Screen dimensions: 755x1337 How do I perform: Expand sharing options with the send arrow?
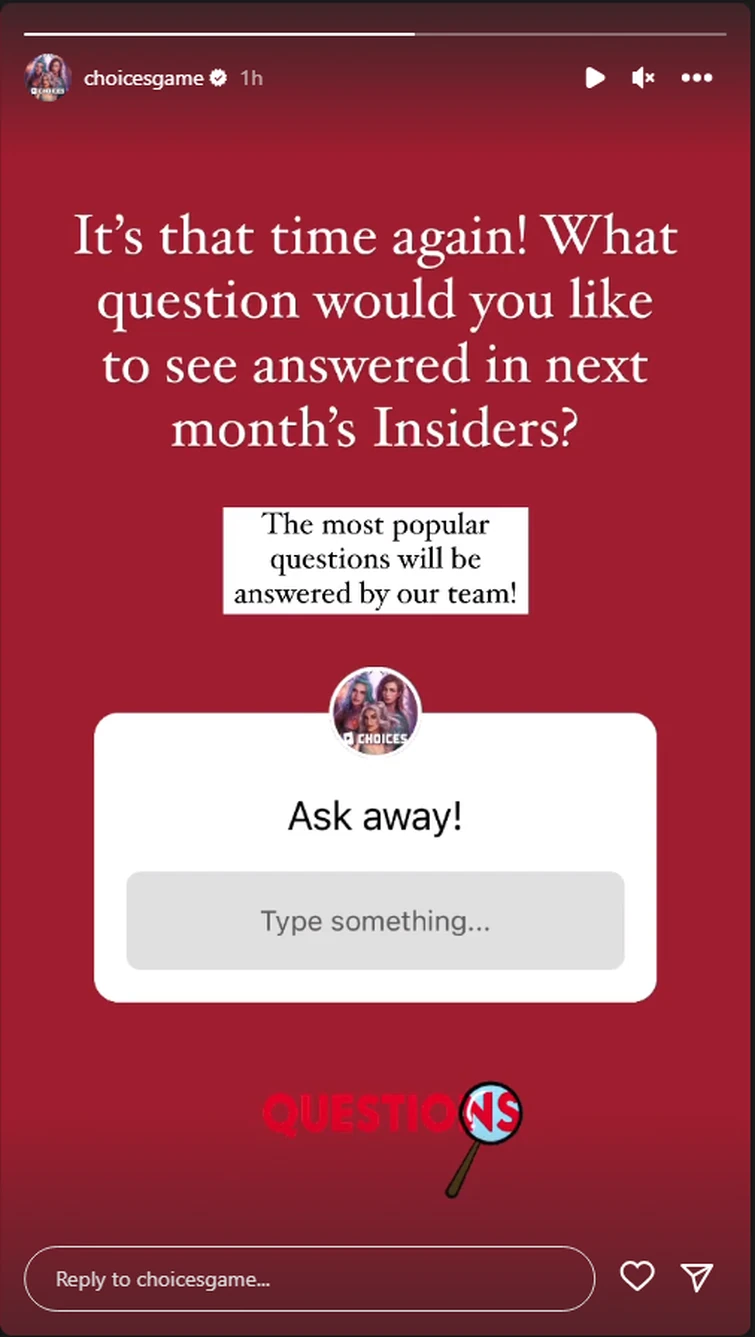click(697, 1277)
